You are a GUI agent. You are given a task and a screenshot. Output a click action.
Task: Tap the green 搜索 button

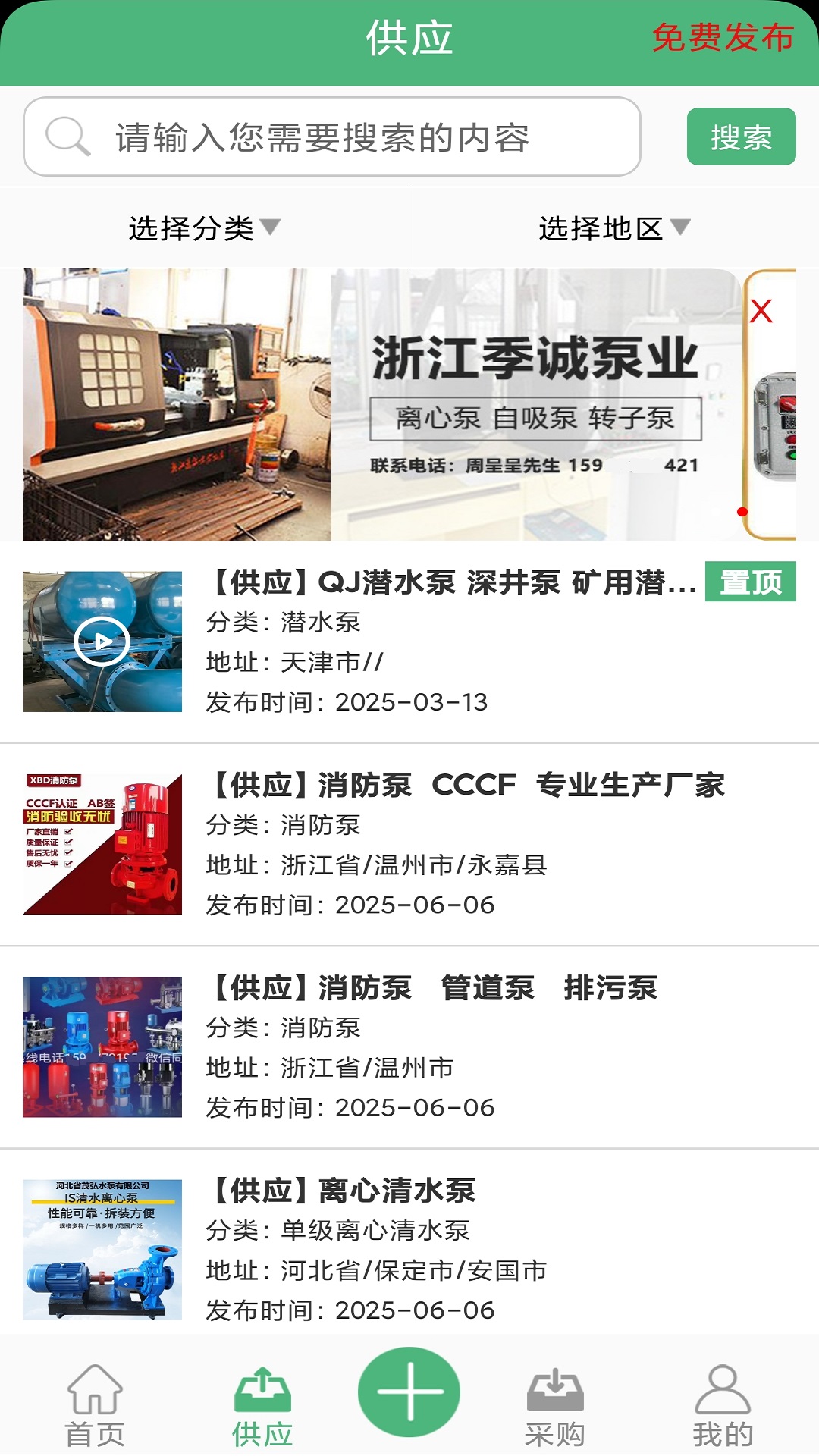[741, 137]
